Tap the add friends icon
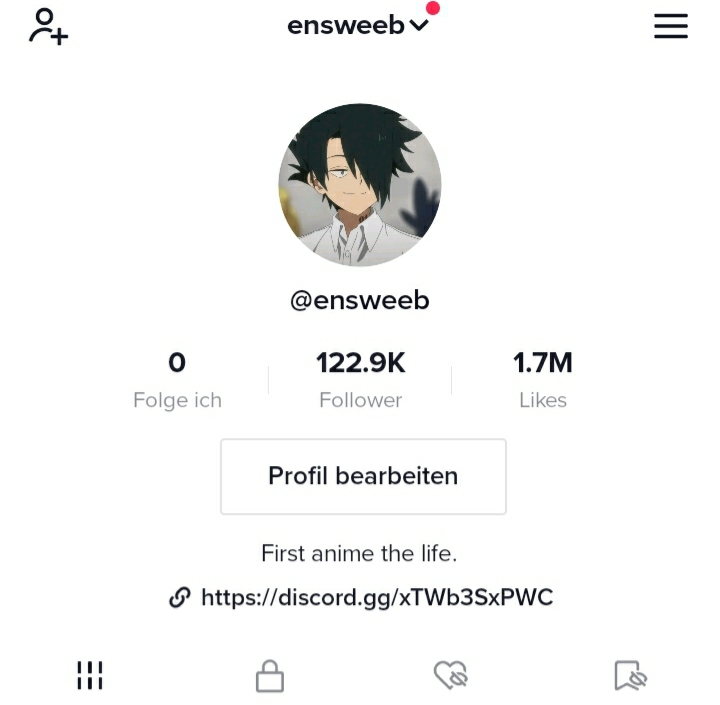The width and height of the screenshot is (720, 705). pos(47,27)
